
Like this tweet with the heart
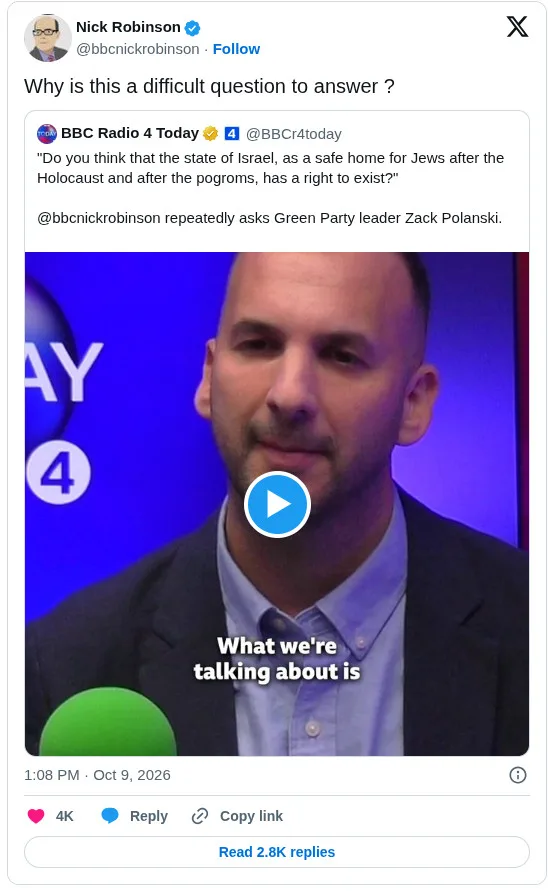point(36,816)
